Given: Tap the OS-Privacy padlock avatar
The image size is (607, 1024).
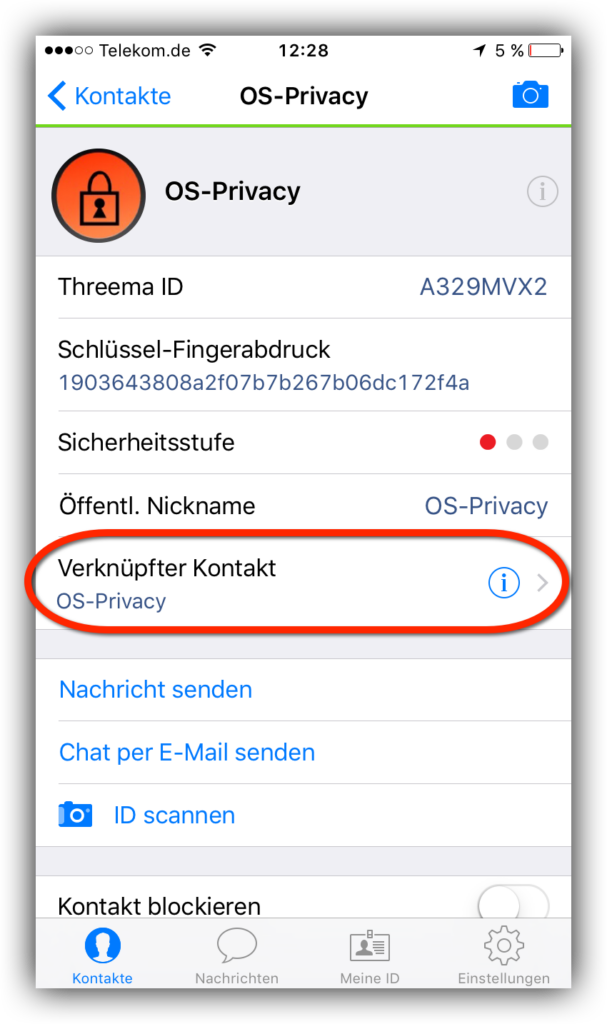Looking at the screenshot, I should pos(99,195).
